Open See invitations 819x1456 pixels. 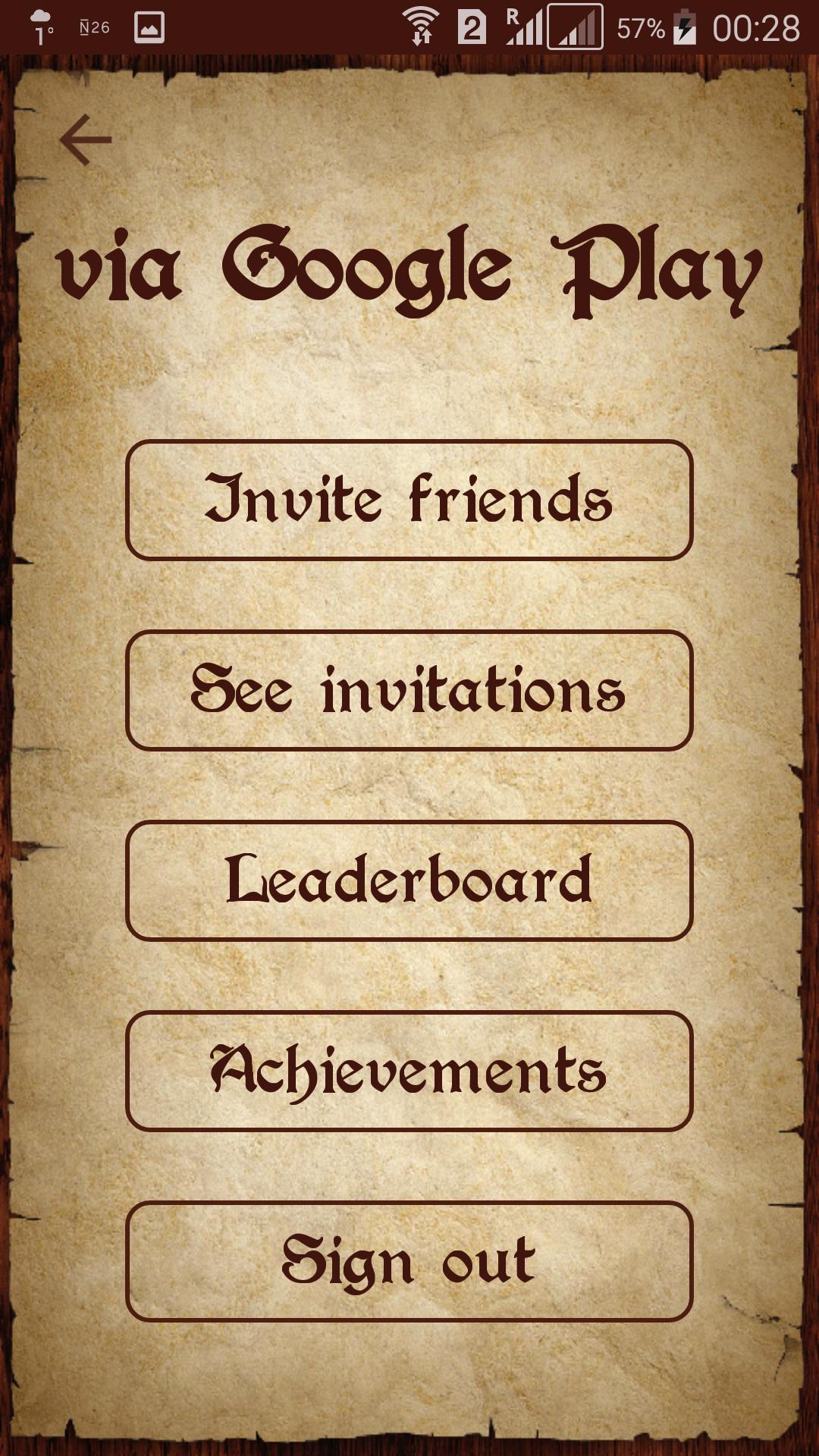409,690
